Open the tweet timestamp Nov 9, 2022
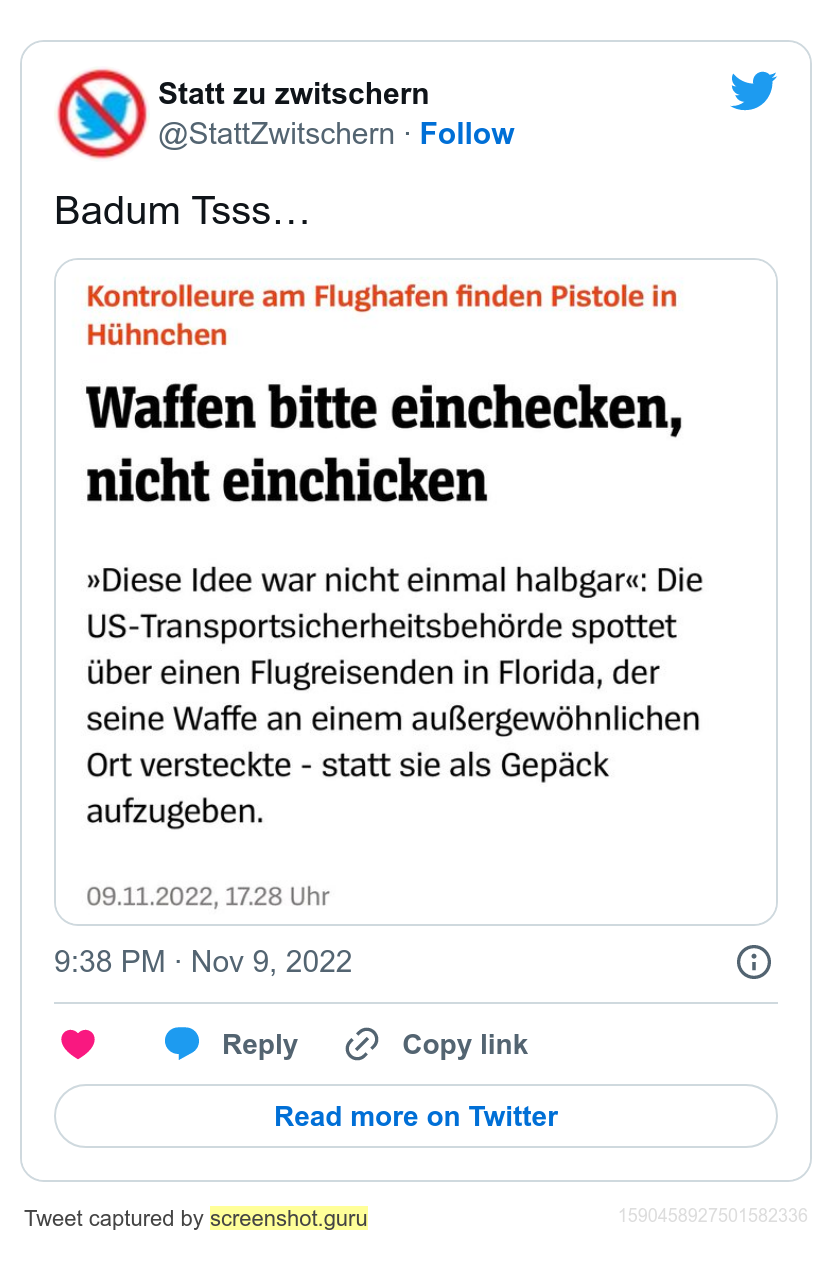Image resolution: width=832 pixels, height=1274 pixels. pyautogui.click(x=203, y=962)
